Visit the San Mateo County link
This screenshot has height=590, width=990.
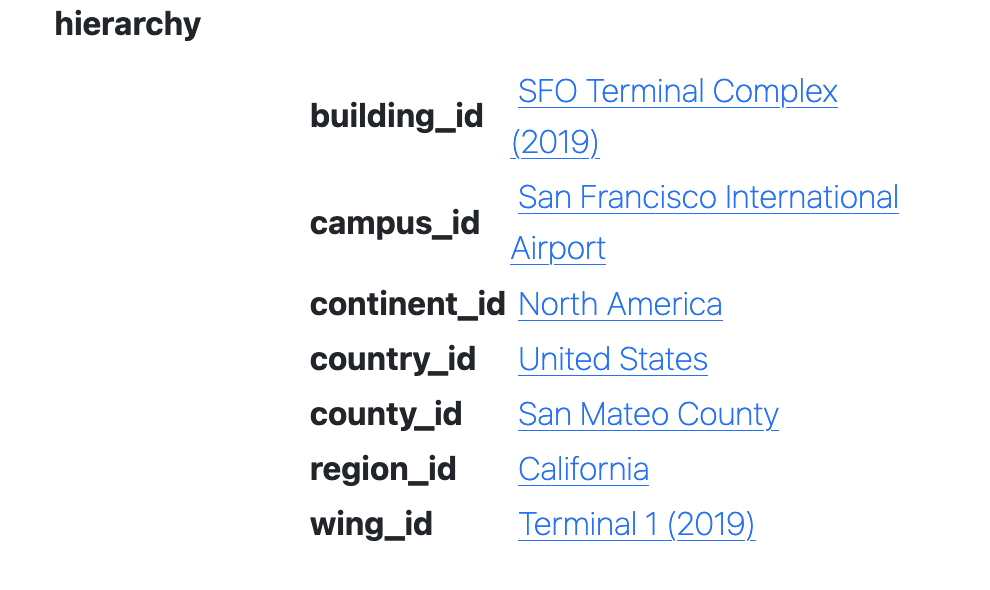point(648,414)
